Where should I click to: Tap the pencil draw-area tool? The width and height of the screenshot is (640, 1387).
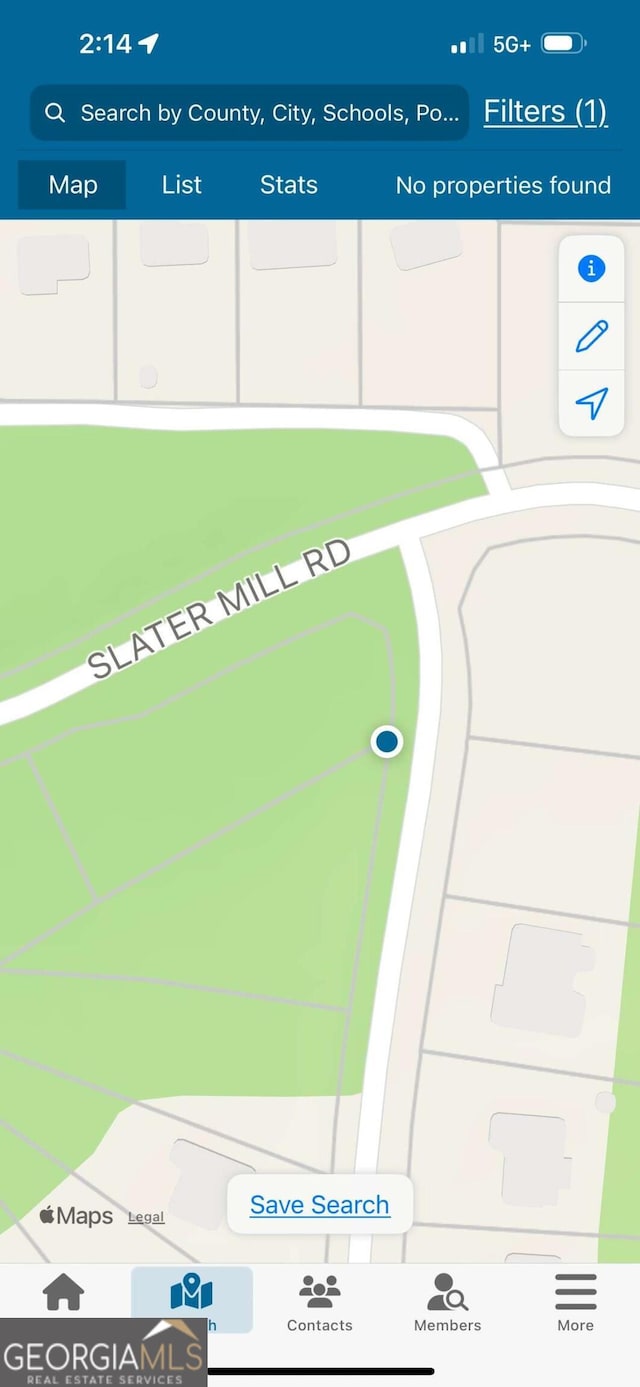(x=591, y=336)
